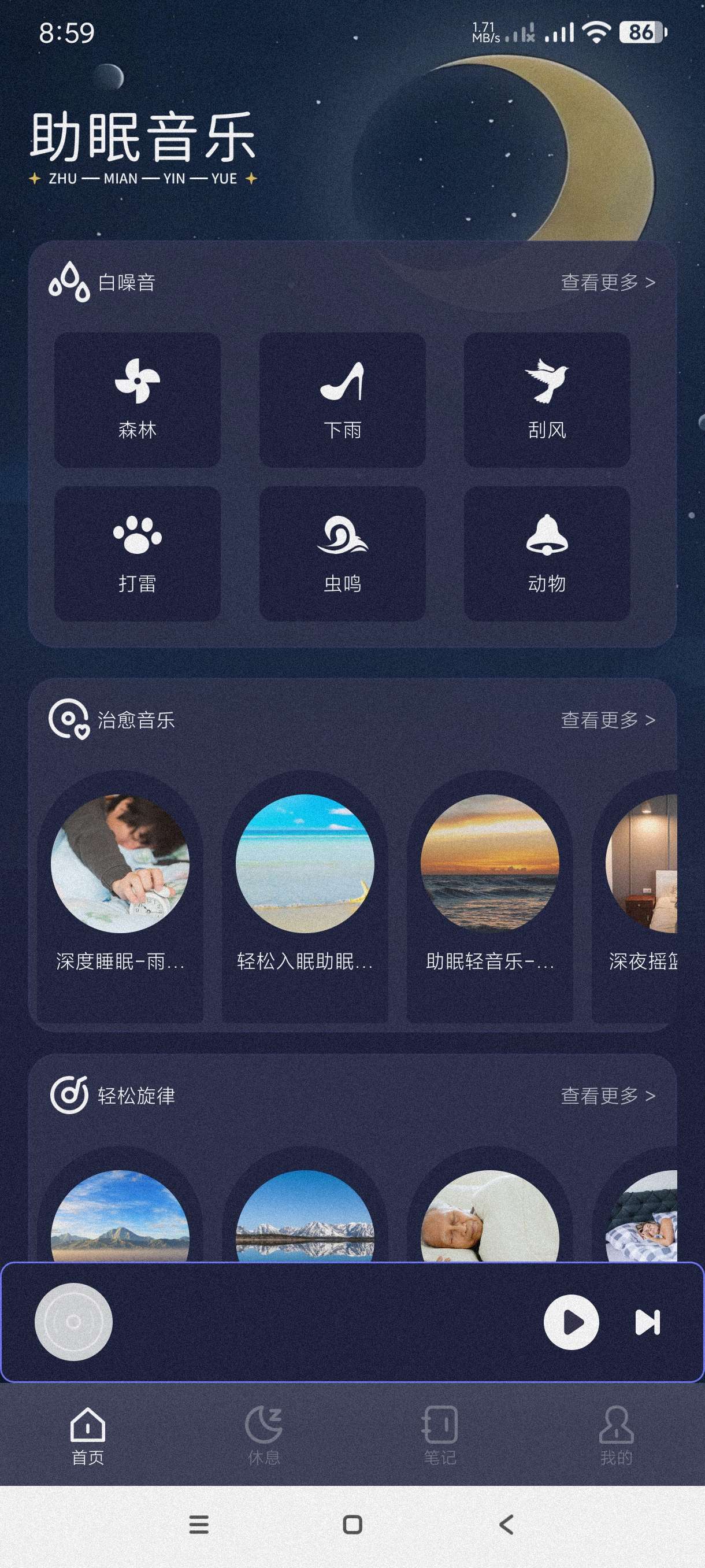View more 治愈音乐 tracks
The height and width of the screenshot is (1568, 705).
607,720
